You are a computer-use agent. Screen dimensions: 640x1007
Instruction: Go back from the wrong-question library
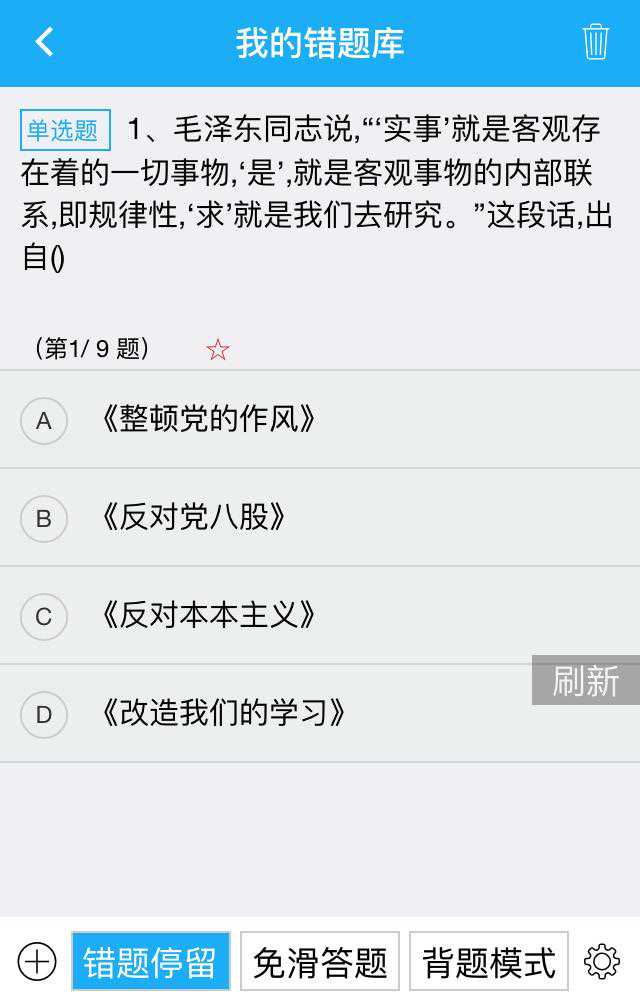click(43, 42)
